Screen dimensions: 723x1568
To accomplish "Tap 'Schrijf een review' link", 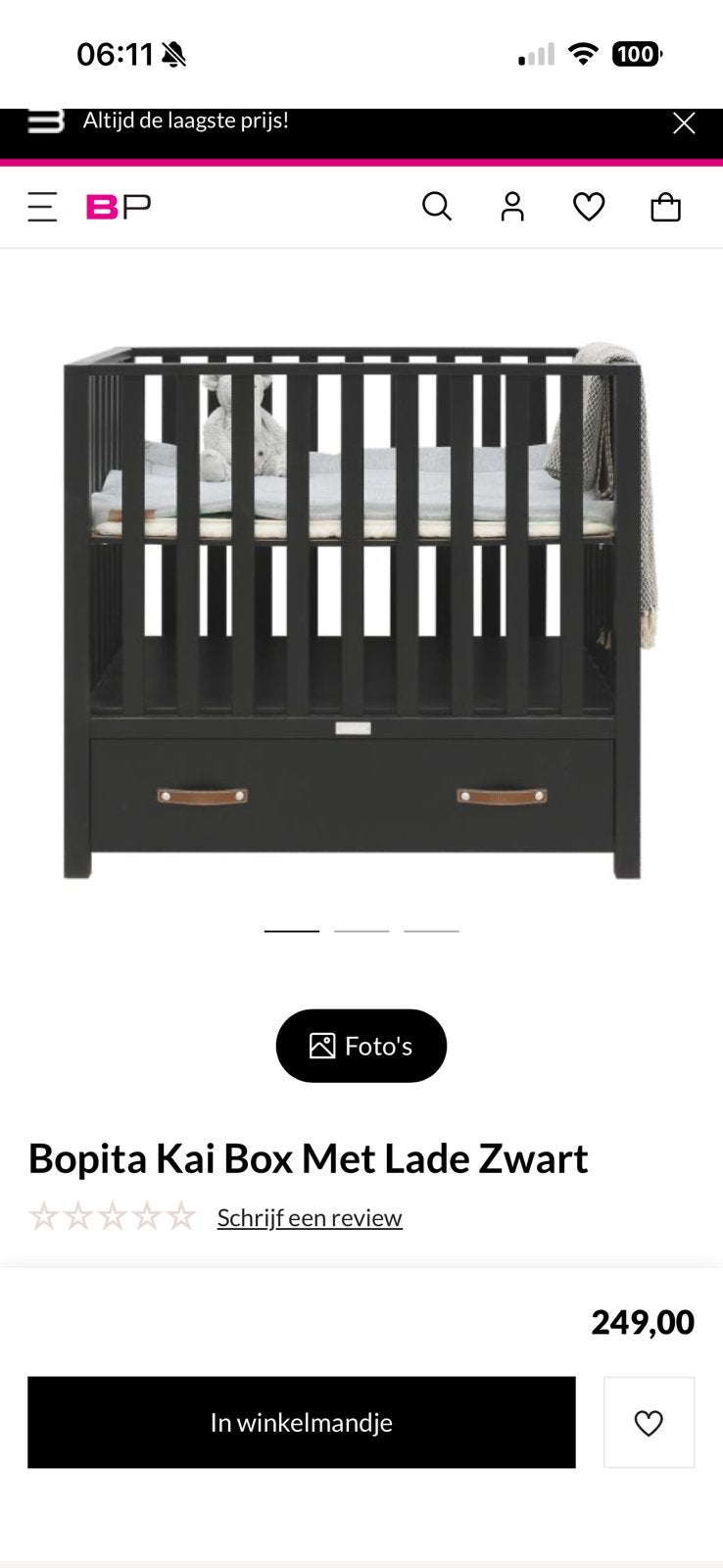I will [x=310, y=1217].
